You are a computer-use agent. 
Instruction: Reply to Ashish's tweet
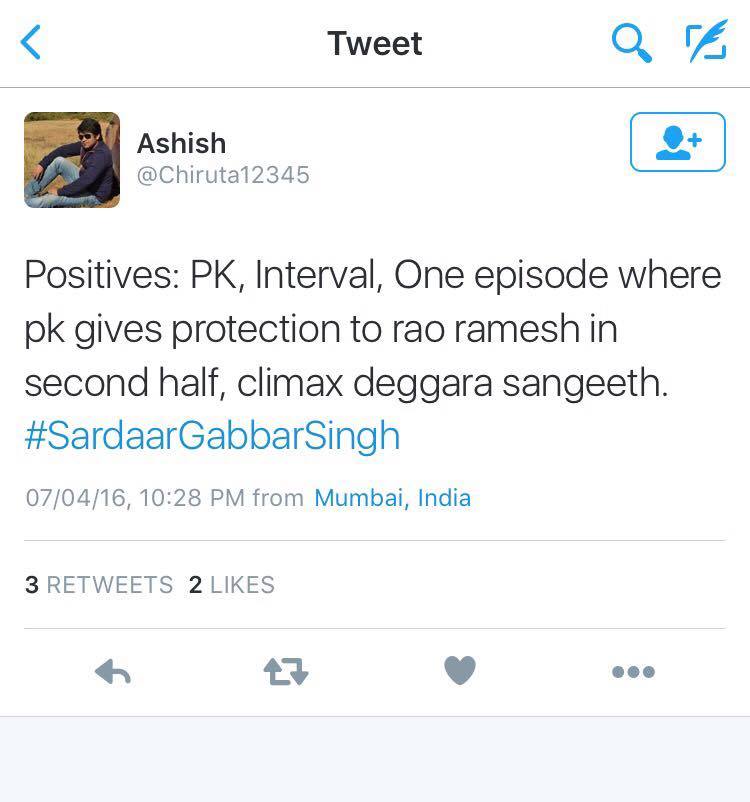113,672
